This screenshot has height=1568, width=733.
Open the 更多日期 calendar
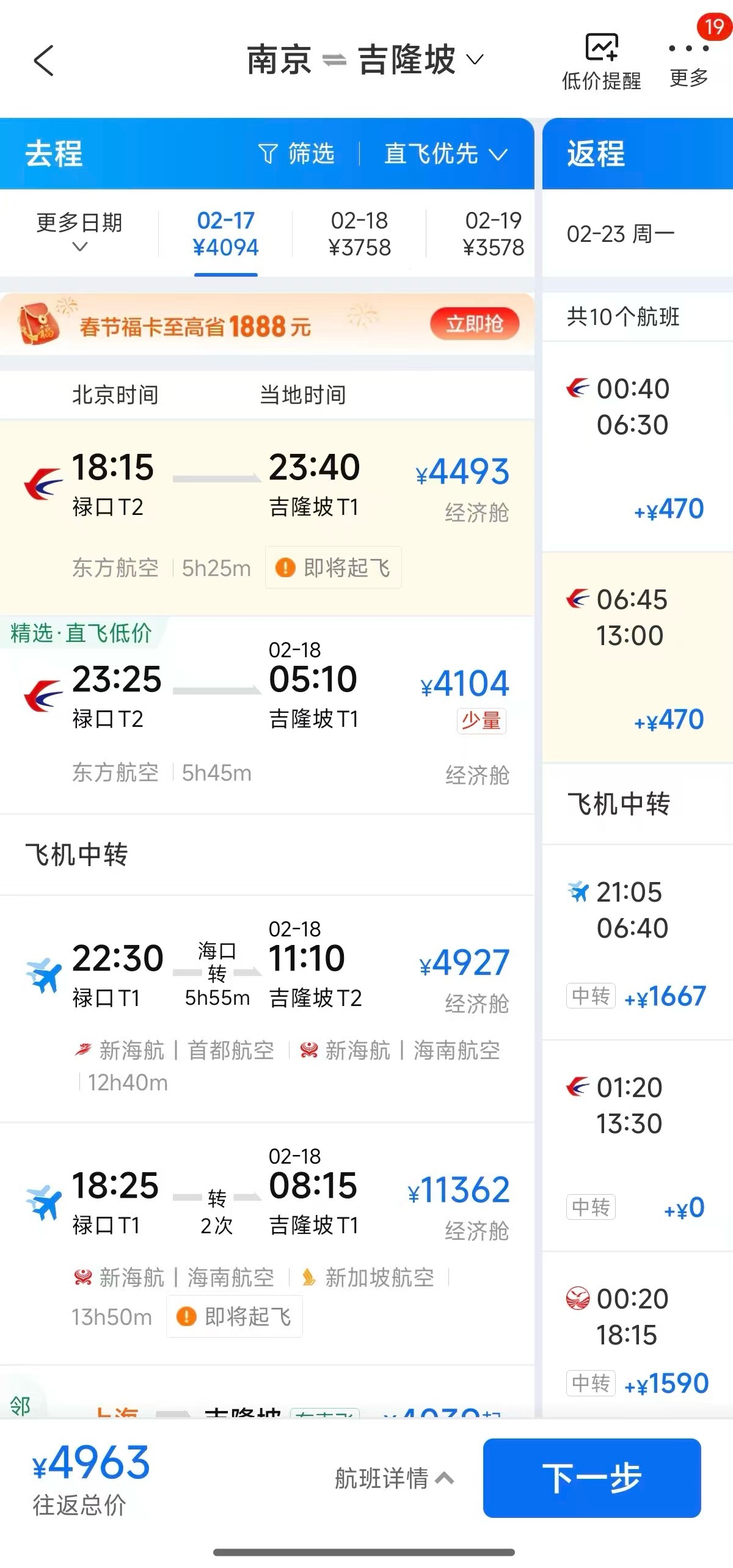pyautogui.click(x=79, y=232)
